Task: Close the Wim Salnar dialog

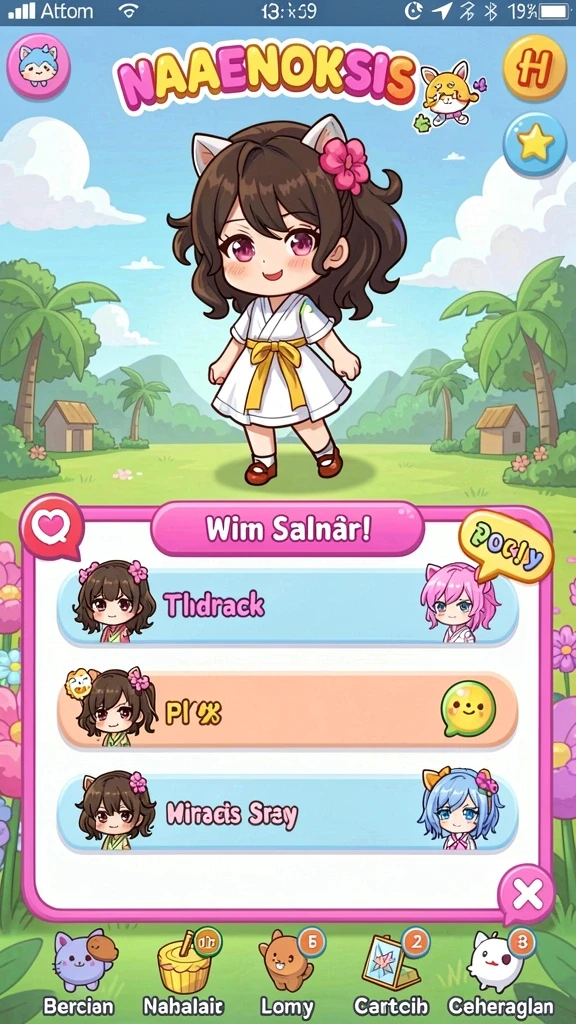Action: click(527, 894)
